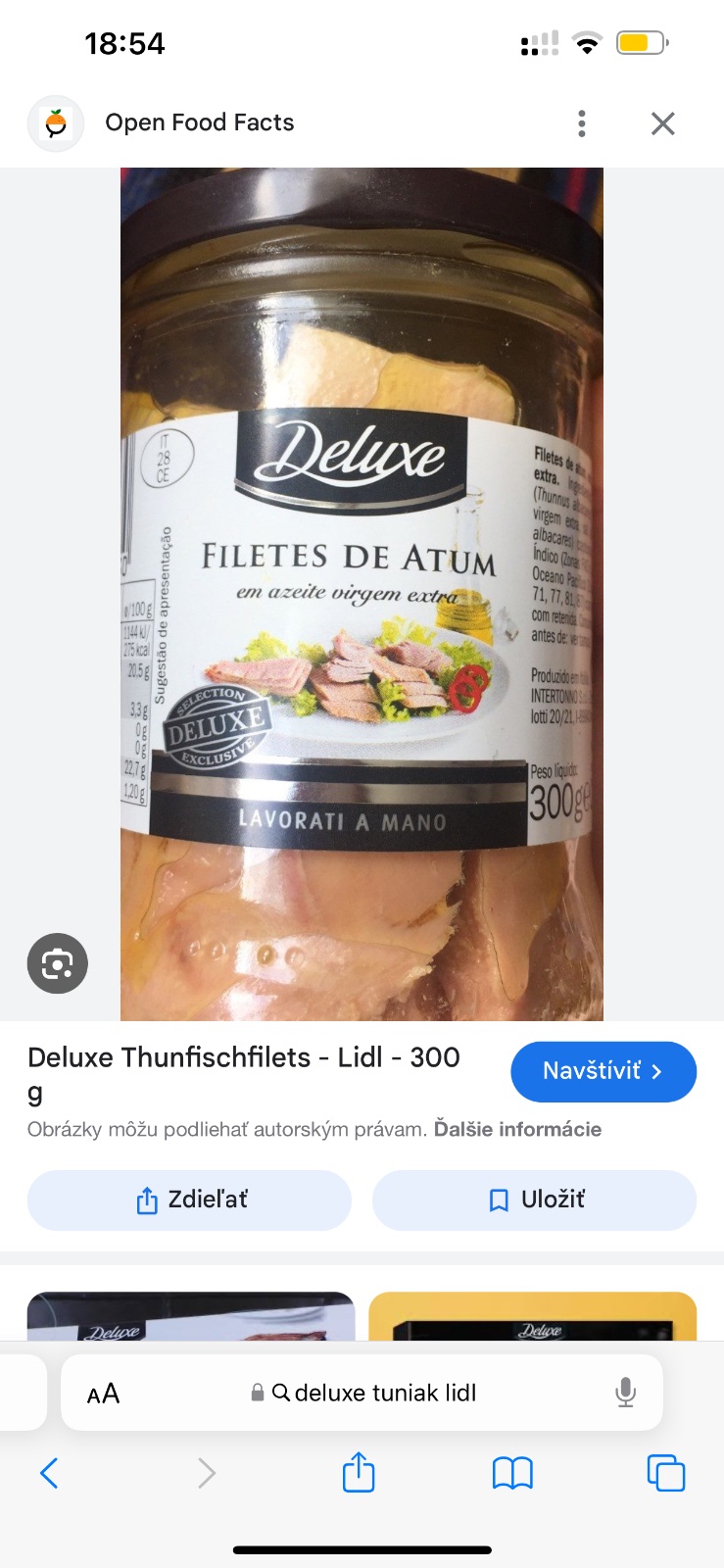Open the Deluxe tuna jar image
724x1568 pixels.
point(362,594)
